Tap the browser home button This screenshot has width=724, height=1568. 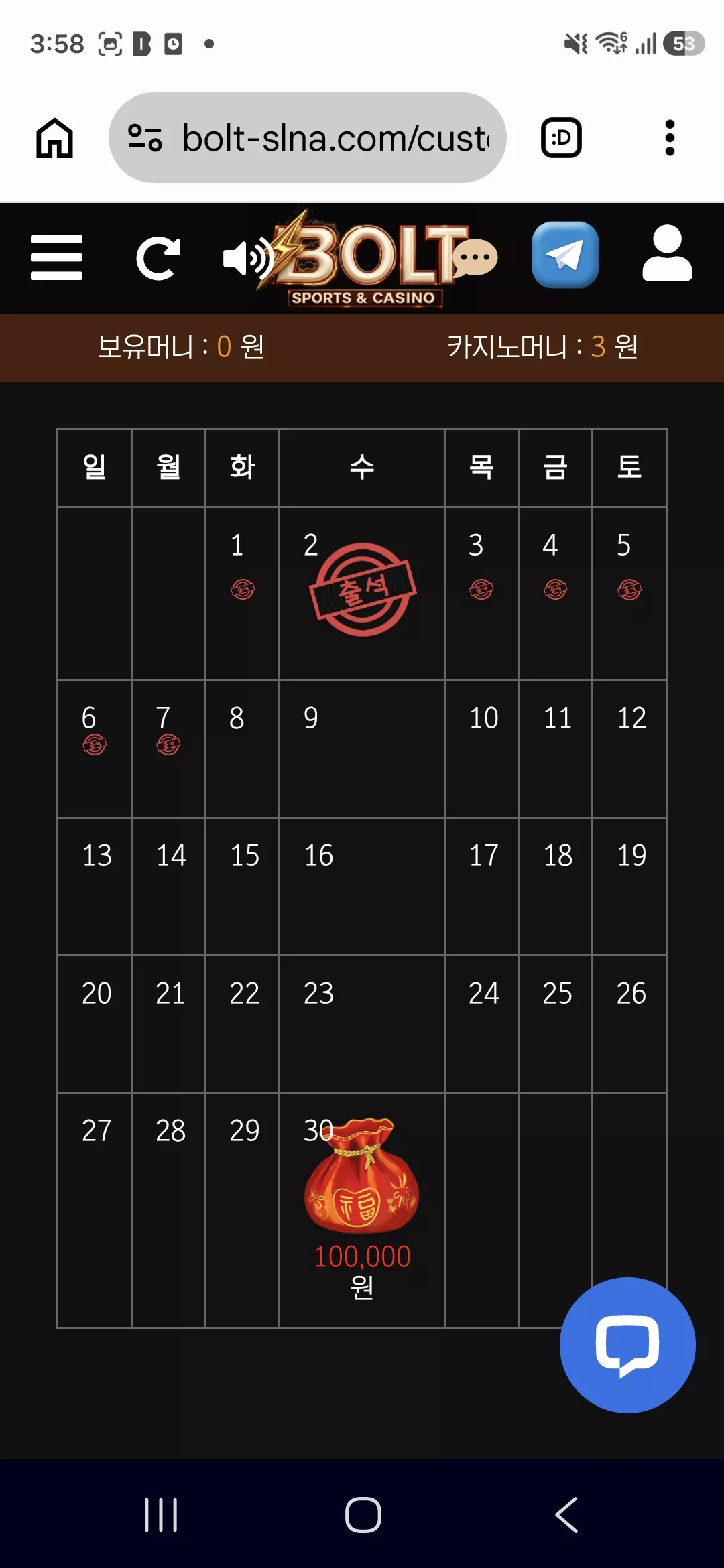[54, 138]
